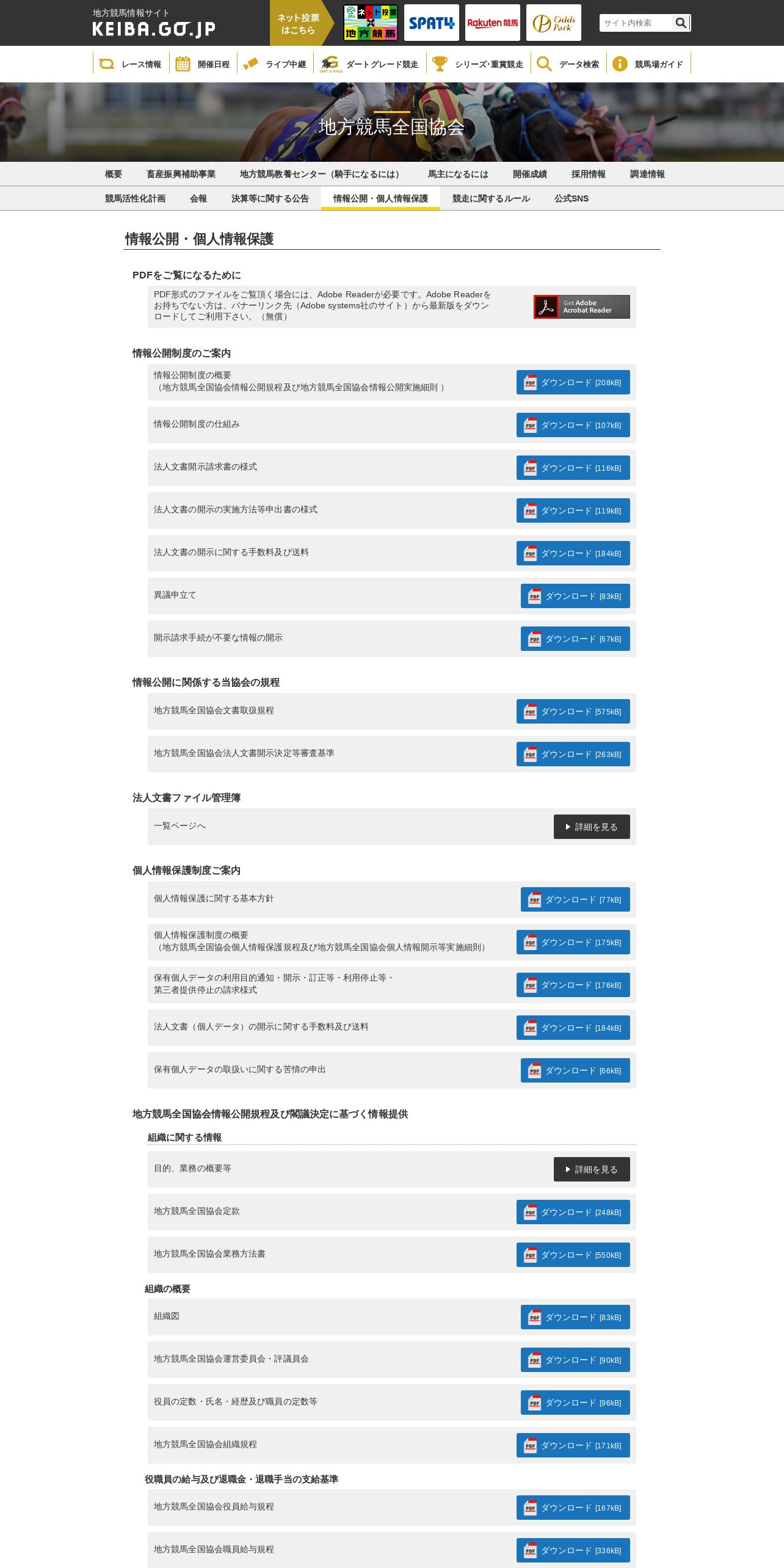Focus the サイト内検索 search field
Image resolution: width=784 pixels, height=1568 pixels.
tap(636, 23)
